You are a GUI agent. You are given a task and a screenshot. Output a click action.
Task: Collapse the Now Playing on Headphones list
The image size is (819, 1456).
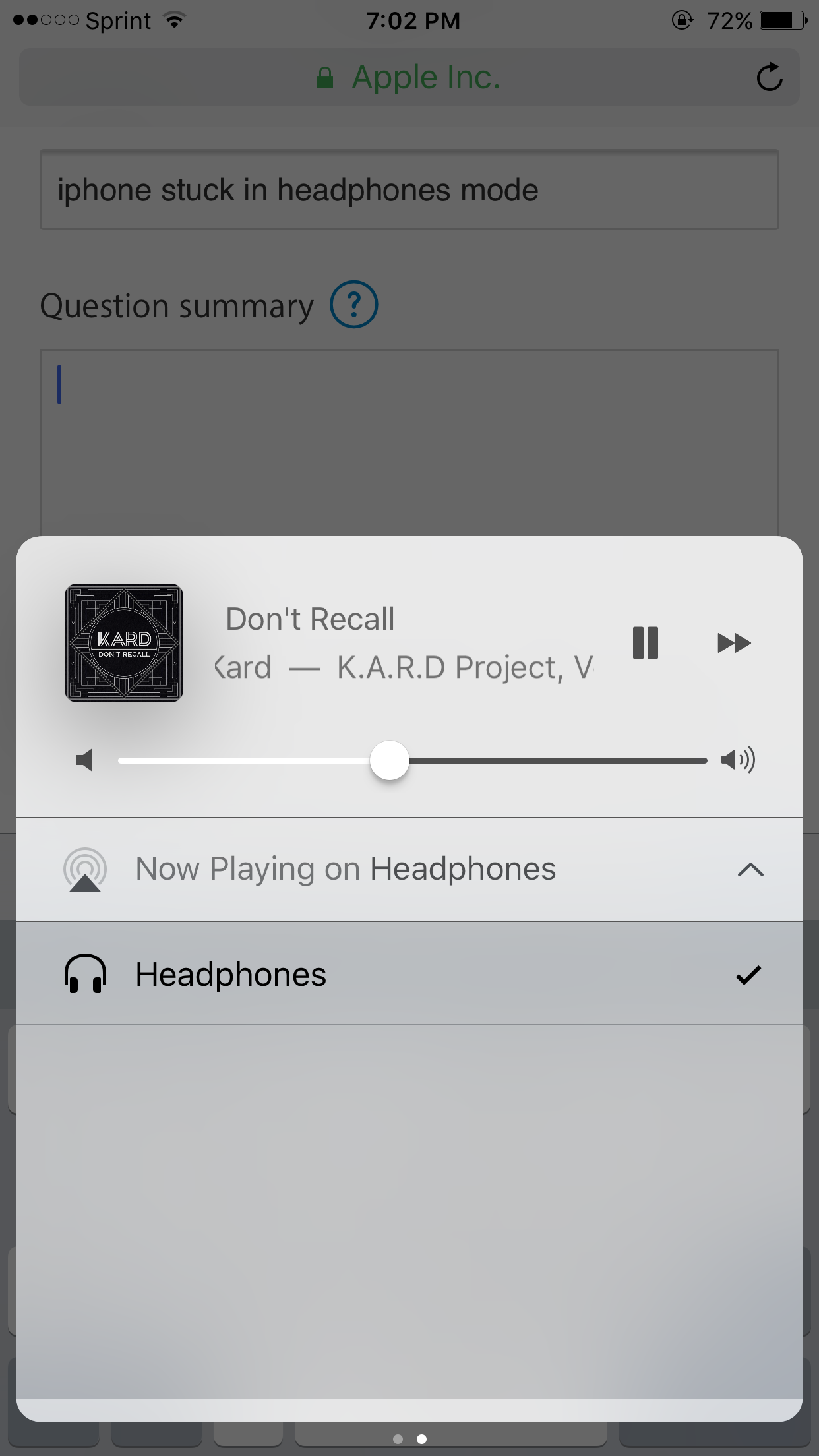(750, 870)
